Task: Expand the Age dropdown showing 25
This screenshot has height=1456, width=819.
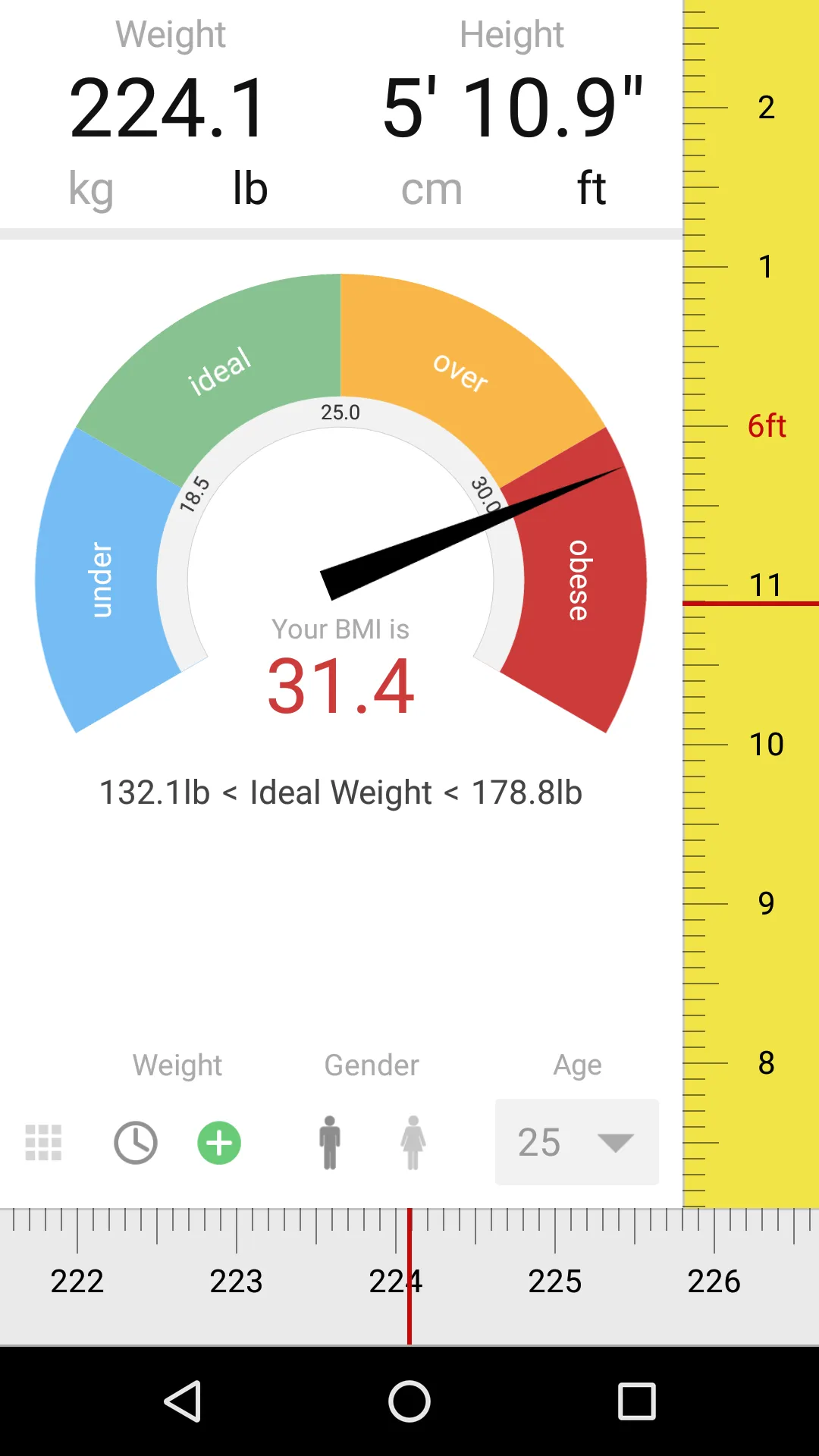Action: [576, 1142]
